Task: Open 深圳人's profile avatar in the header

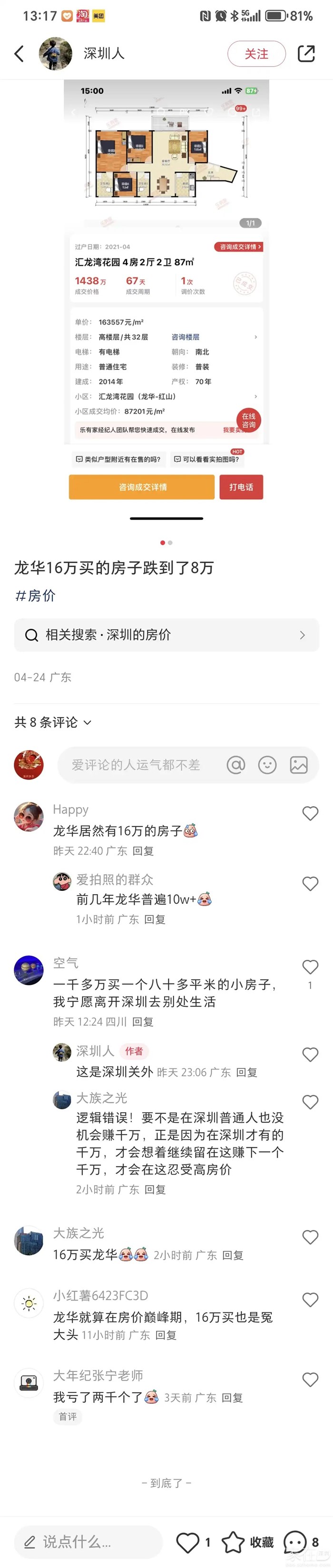Action: 55,54
